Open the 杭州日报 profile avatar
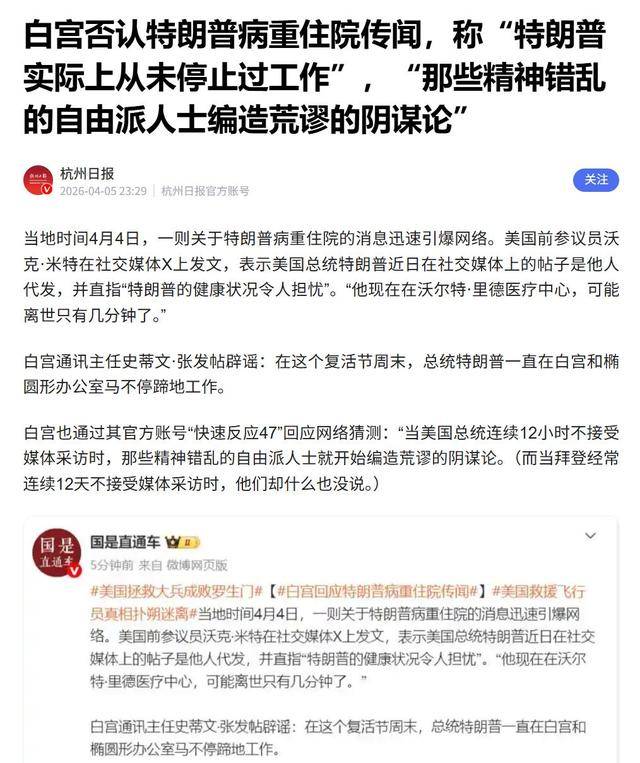The height and width of the screenshot is (763, 640). [39, 180]
